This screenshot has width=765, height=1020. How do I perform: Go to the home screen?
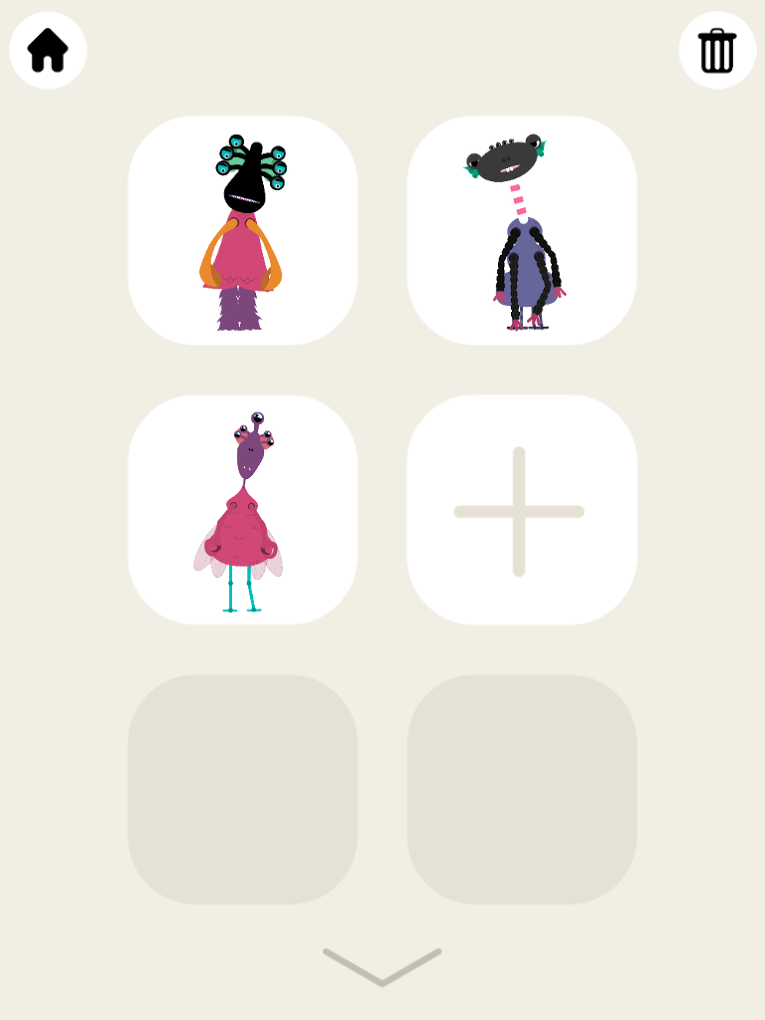(x=48, y=50)
